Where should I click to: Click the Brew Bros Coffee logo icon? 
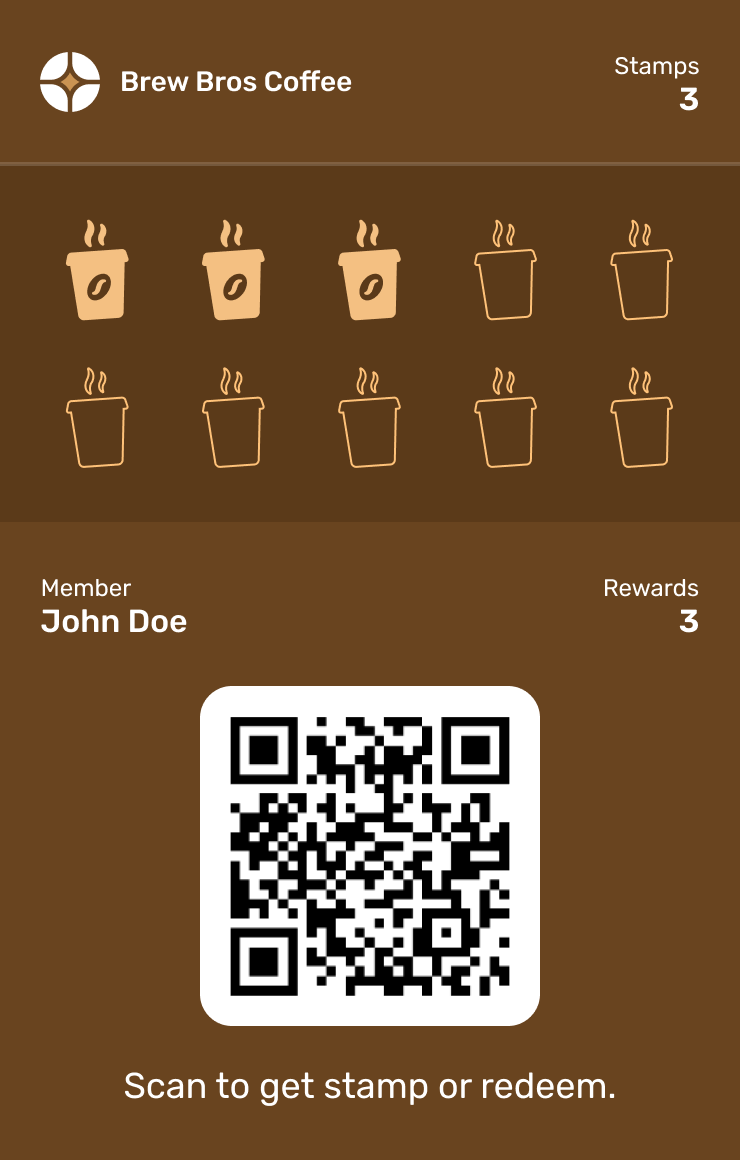pos(70,82)
